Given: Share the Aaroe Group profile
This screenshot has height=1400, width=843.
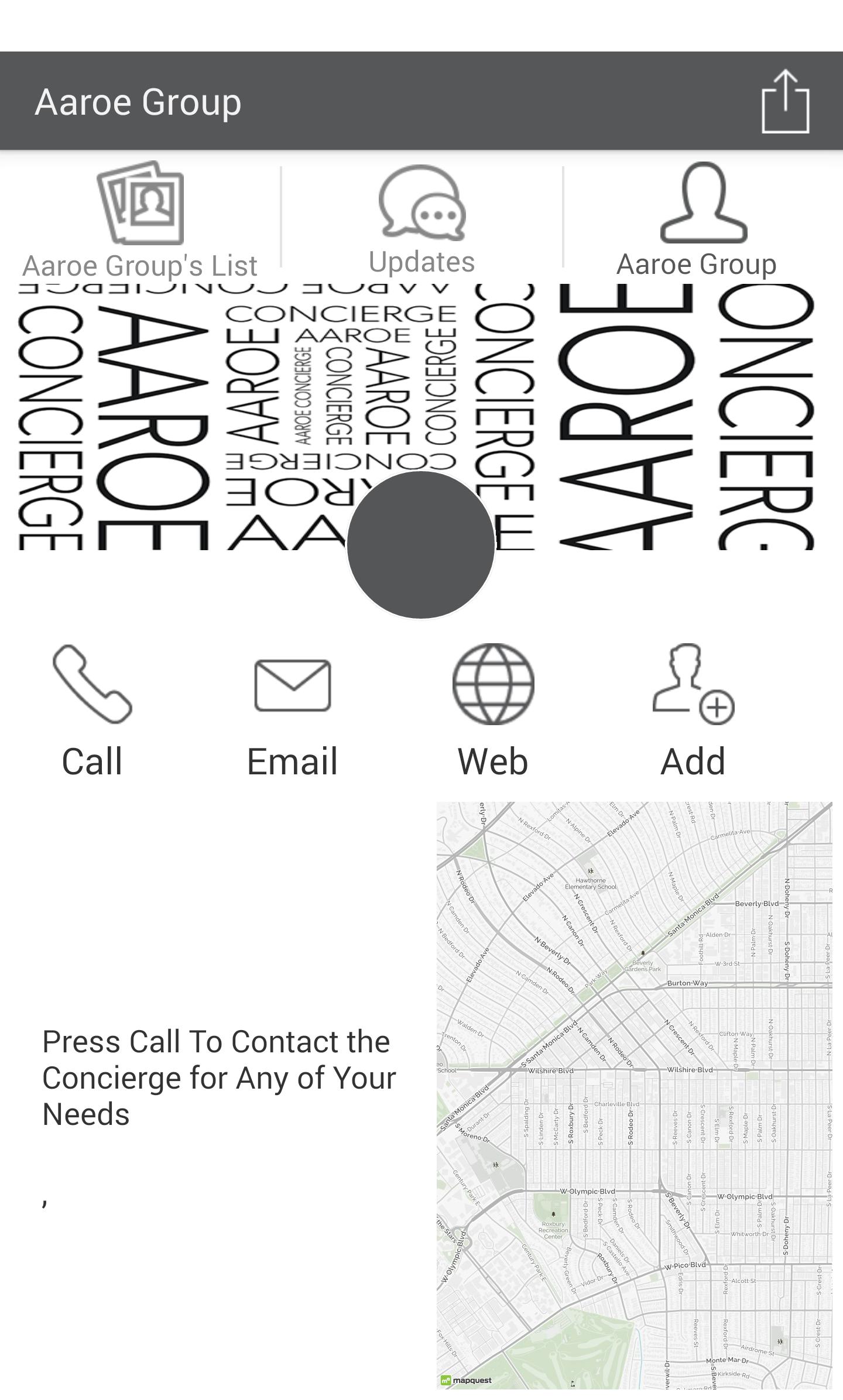Looking at the screenshot, I should tap(785, 102).
